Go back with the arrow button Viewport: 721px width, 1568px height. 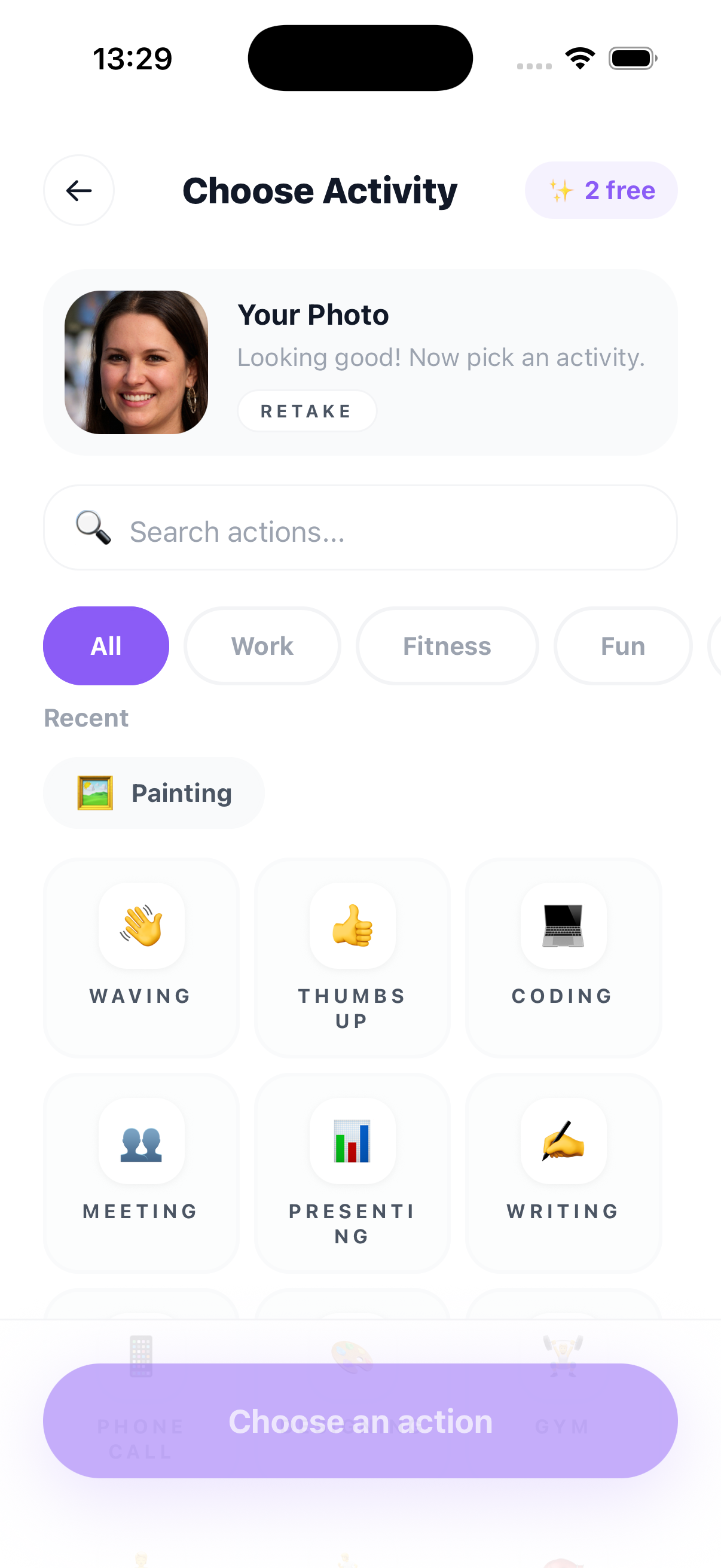click(x=78, y=191)
